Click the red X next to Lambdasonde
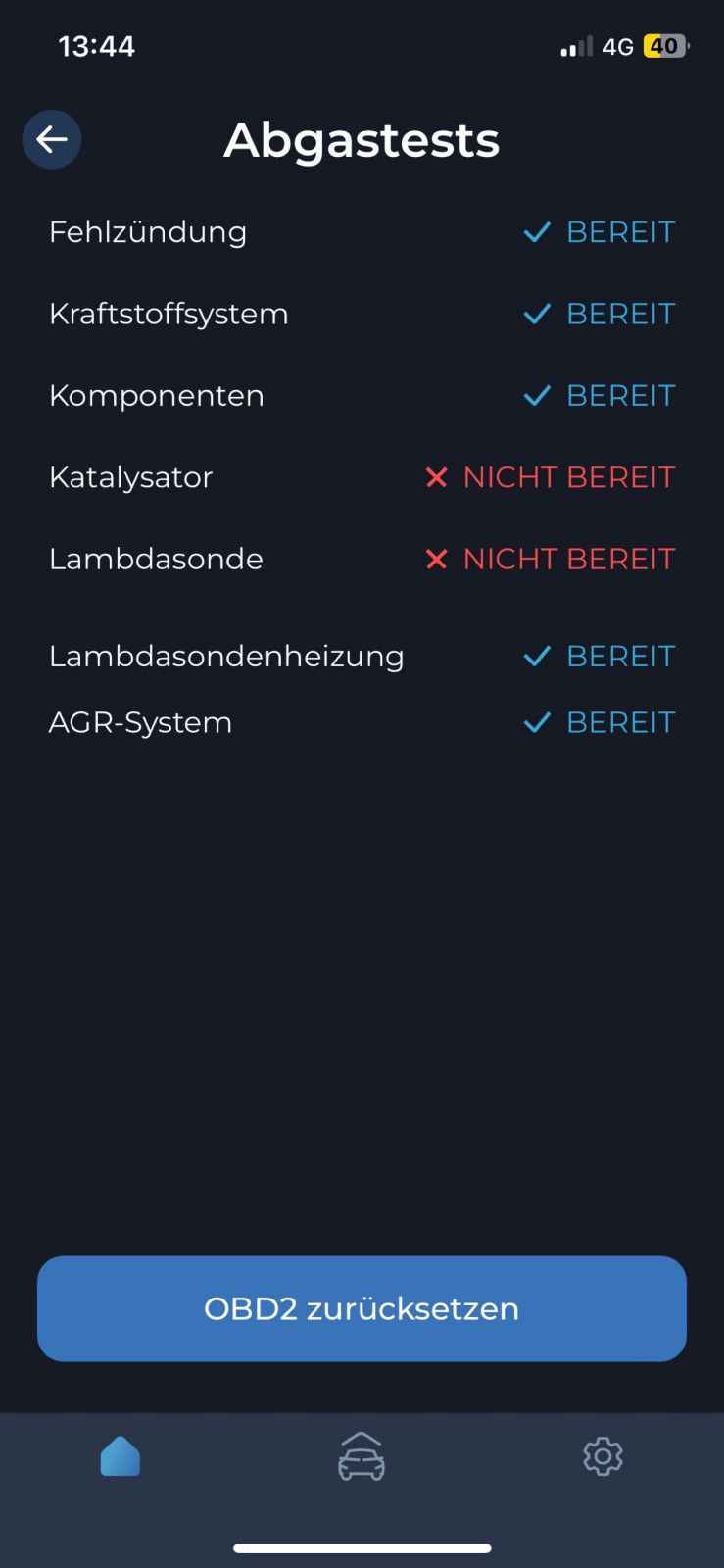 (436, 559)
